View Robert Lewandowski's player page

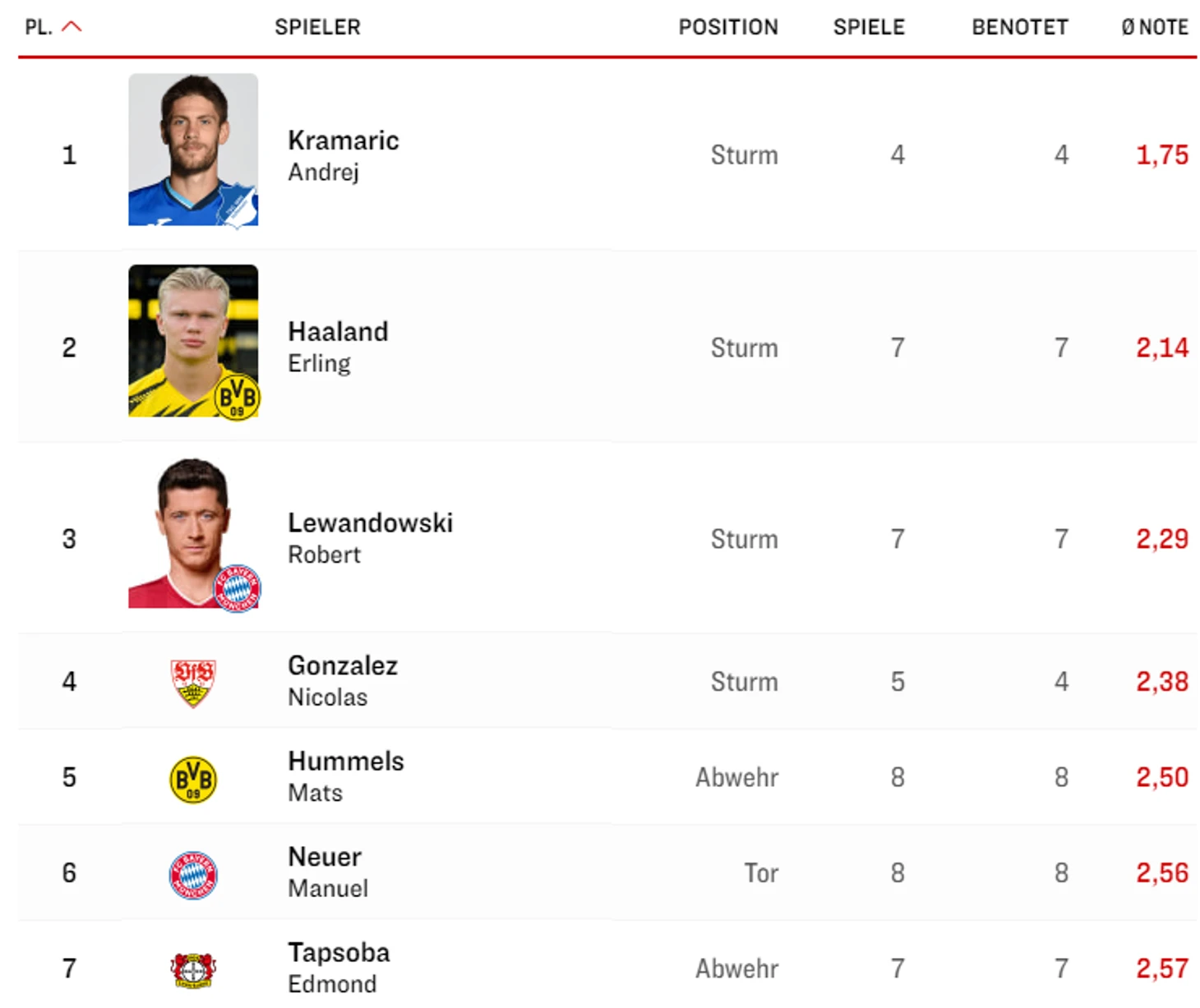pos(369,523)
